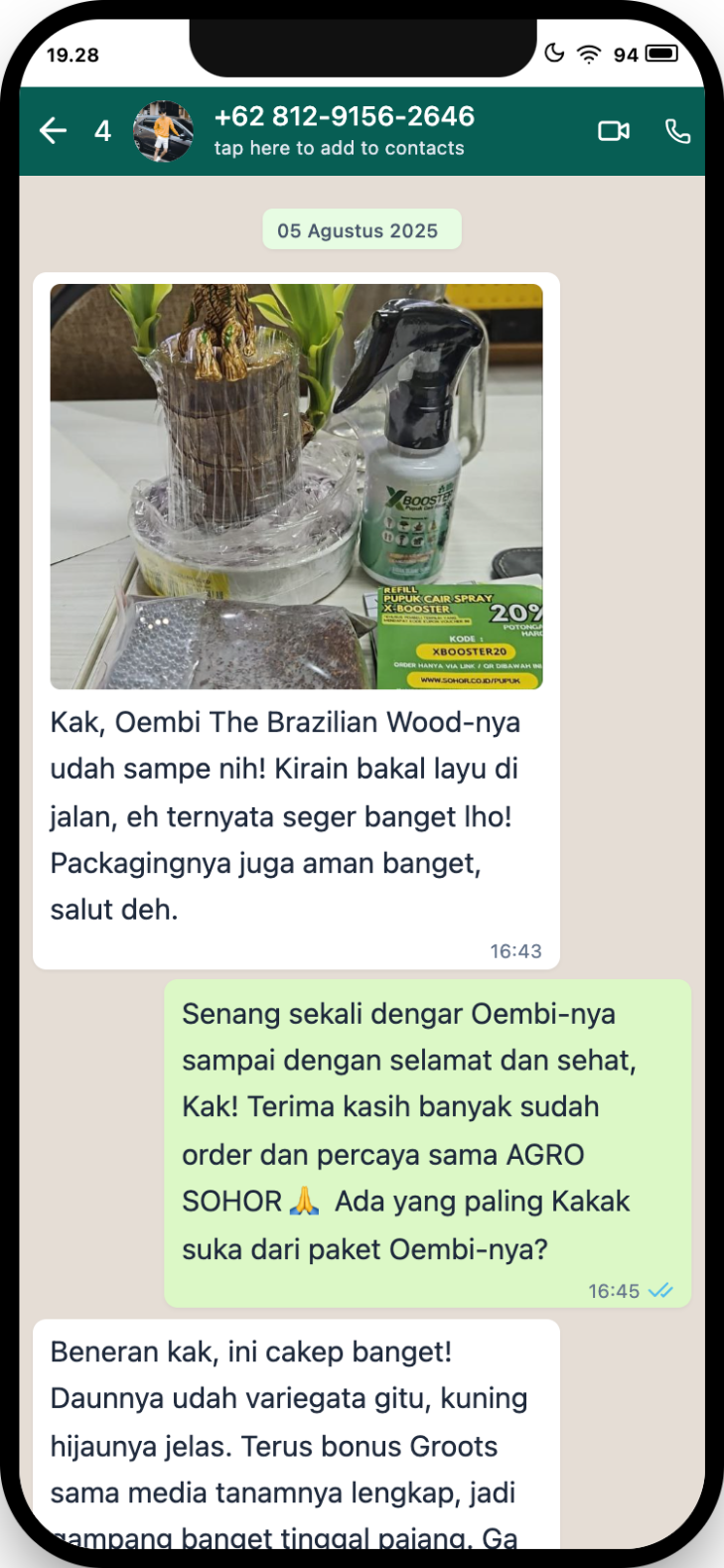
Task: Start a voice call with this number
Action: (x=677, y=131)
